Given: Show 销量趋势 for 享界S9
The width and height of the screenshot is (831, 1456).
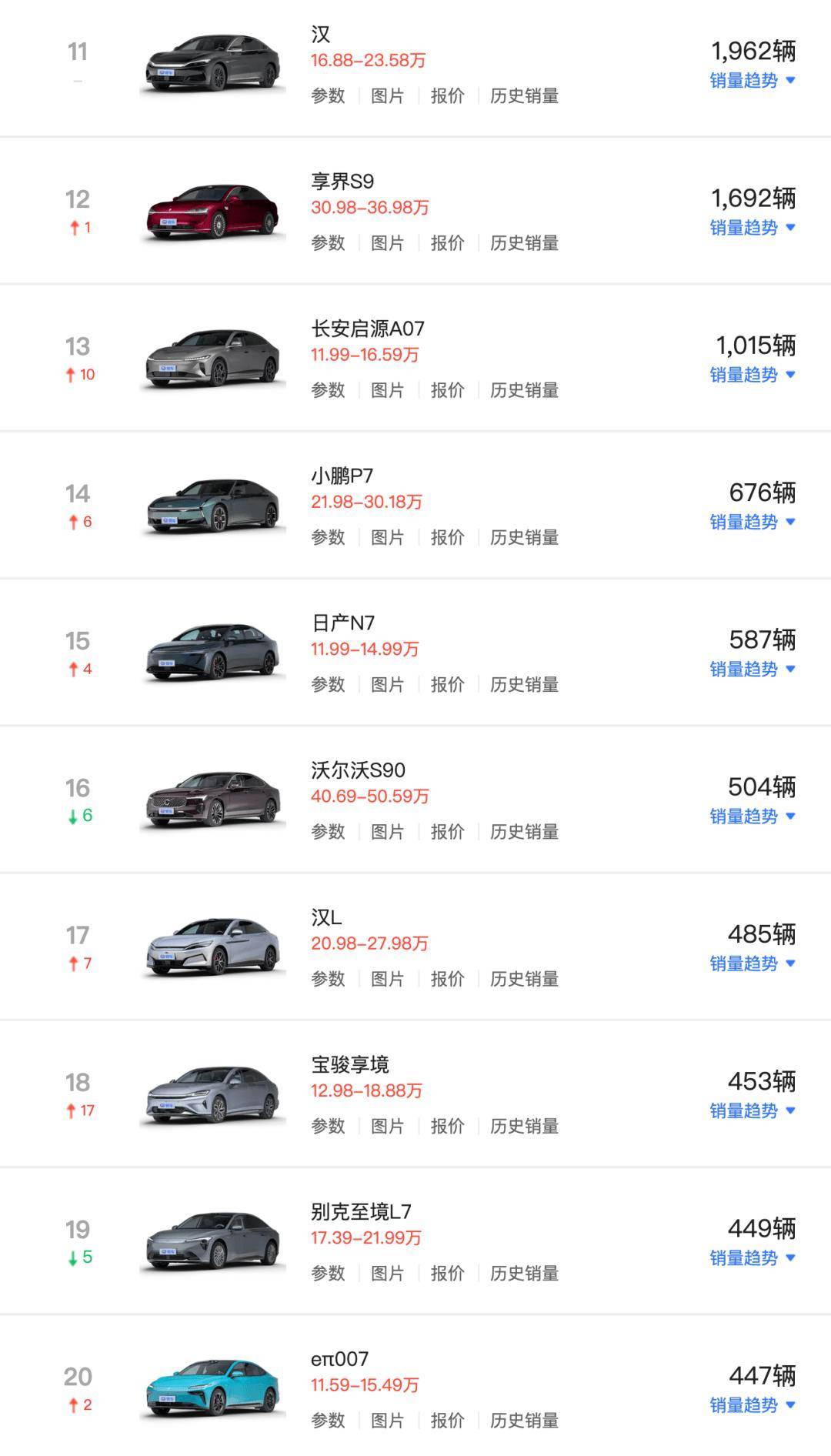Looking at the screenshot, I should tap(752, 228).
